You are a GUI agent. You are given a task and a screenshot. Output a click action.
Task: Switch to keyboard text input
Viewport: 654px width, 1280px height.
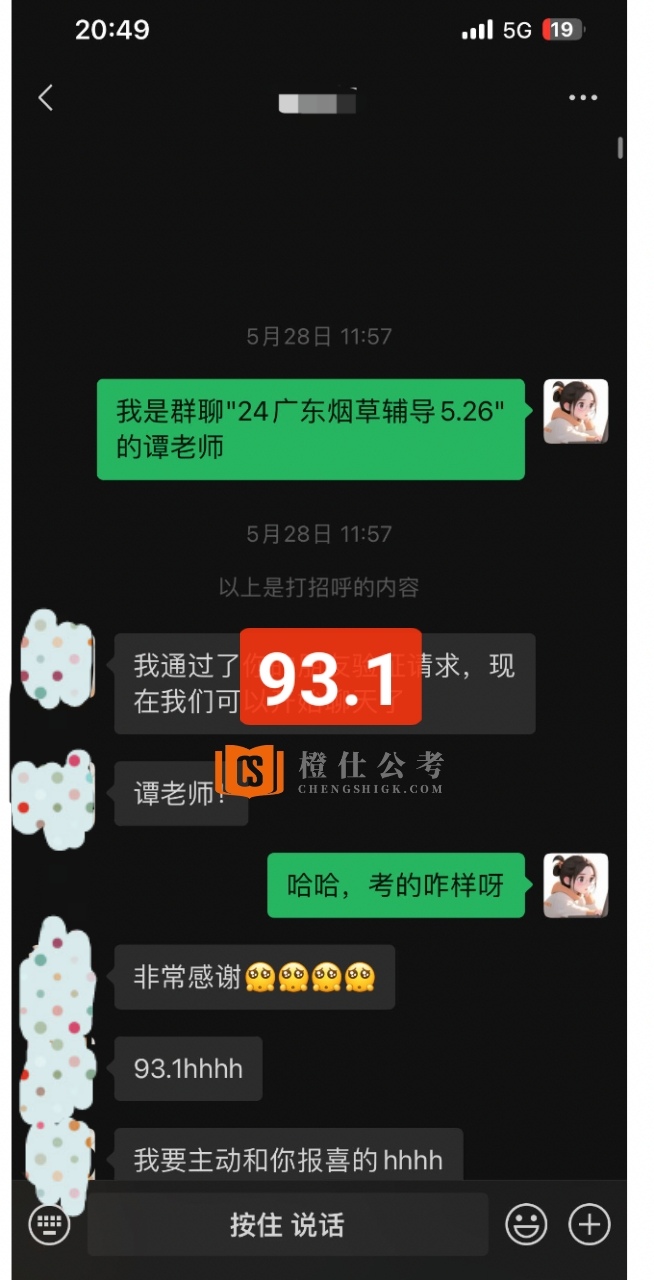pos(49,1224)
